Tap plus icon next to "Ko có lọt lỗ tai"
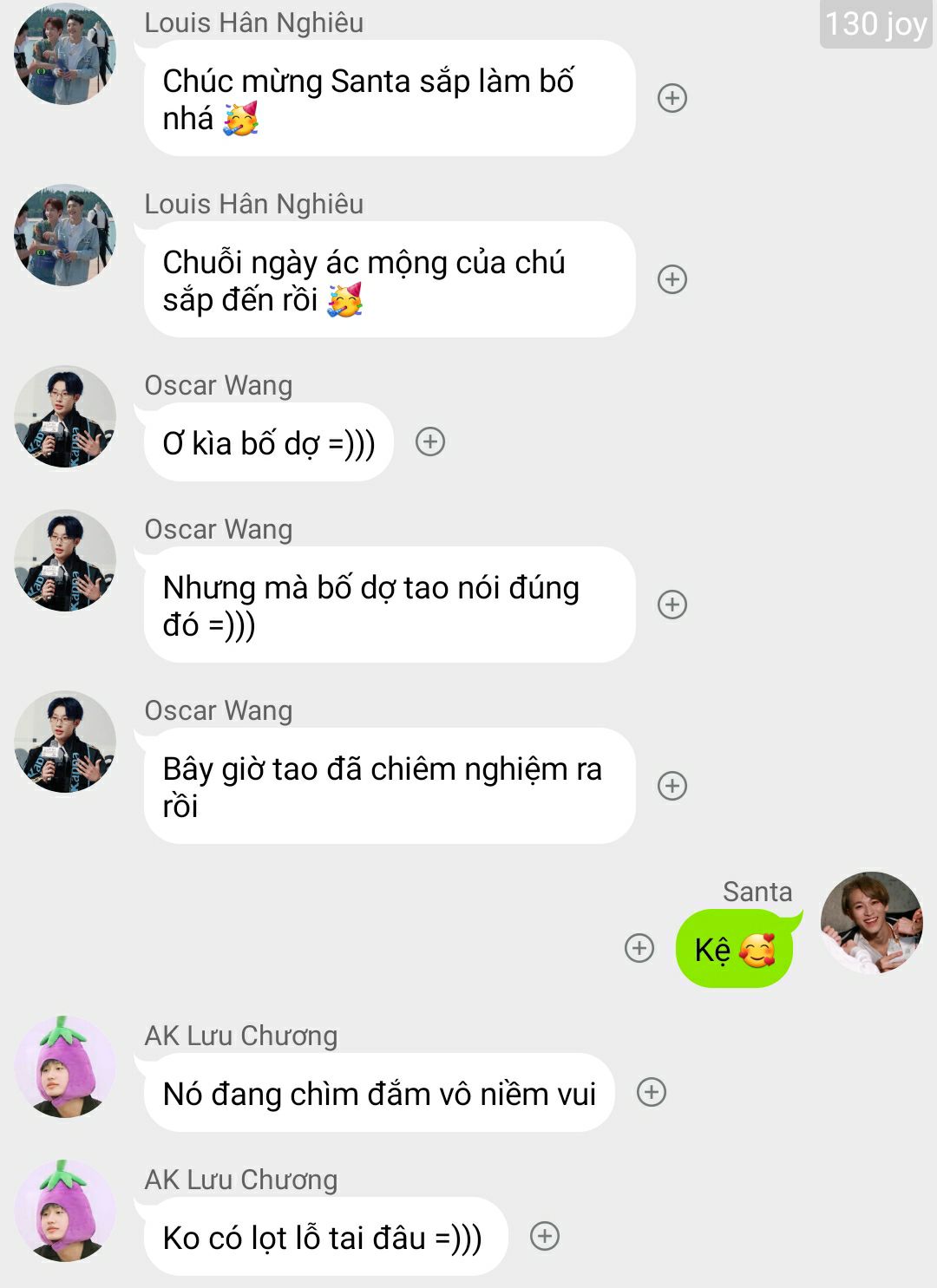937x1288 pixels. pos(545,1236)
